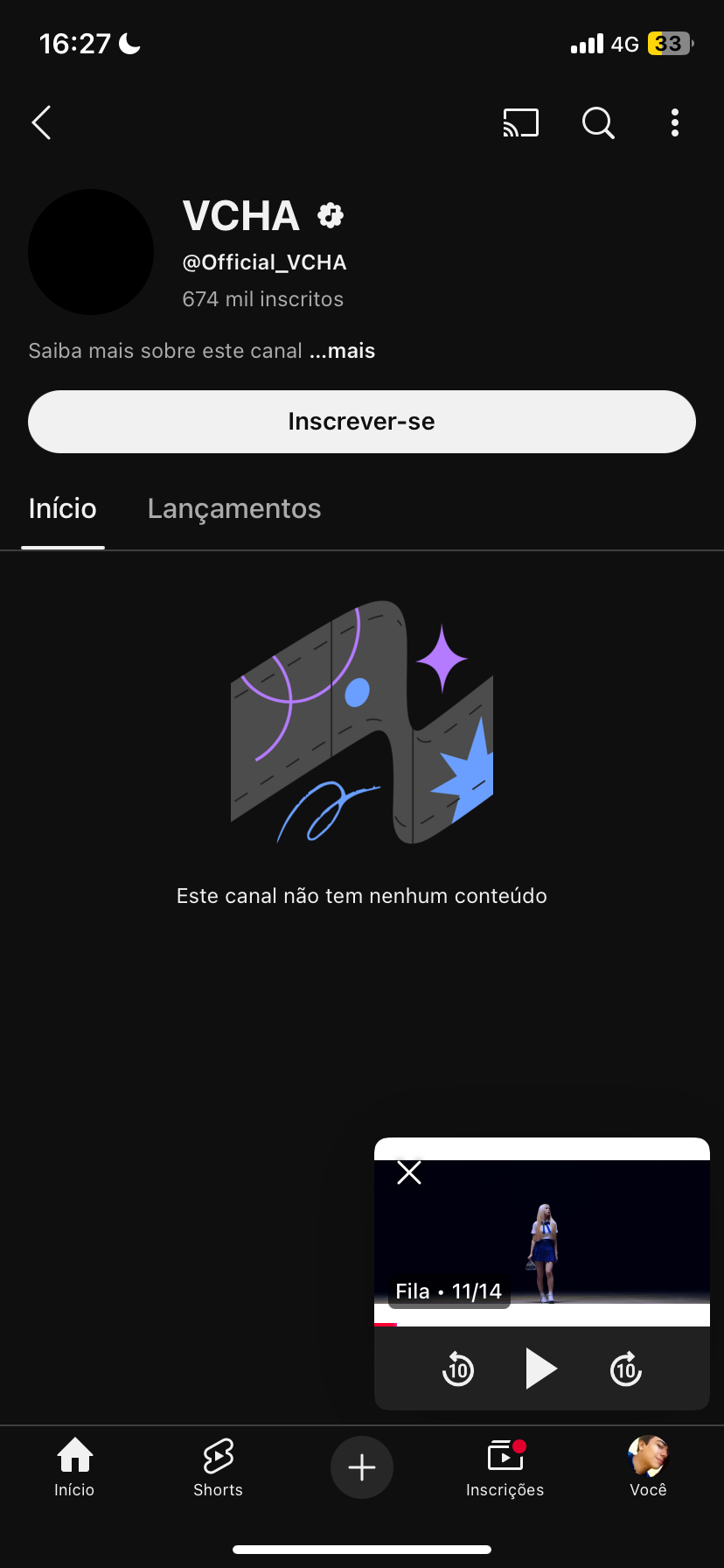Open the Inscrições tab
Image resolution: width=724 pixels, height=1568 pixels.
[x=505, y=1467]
